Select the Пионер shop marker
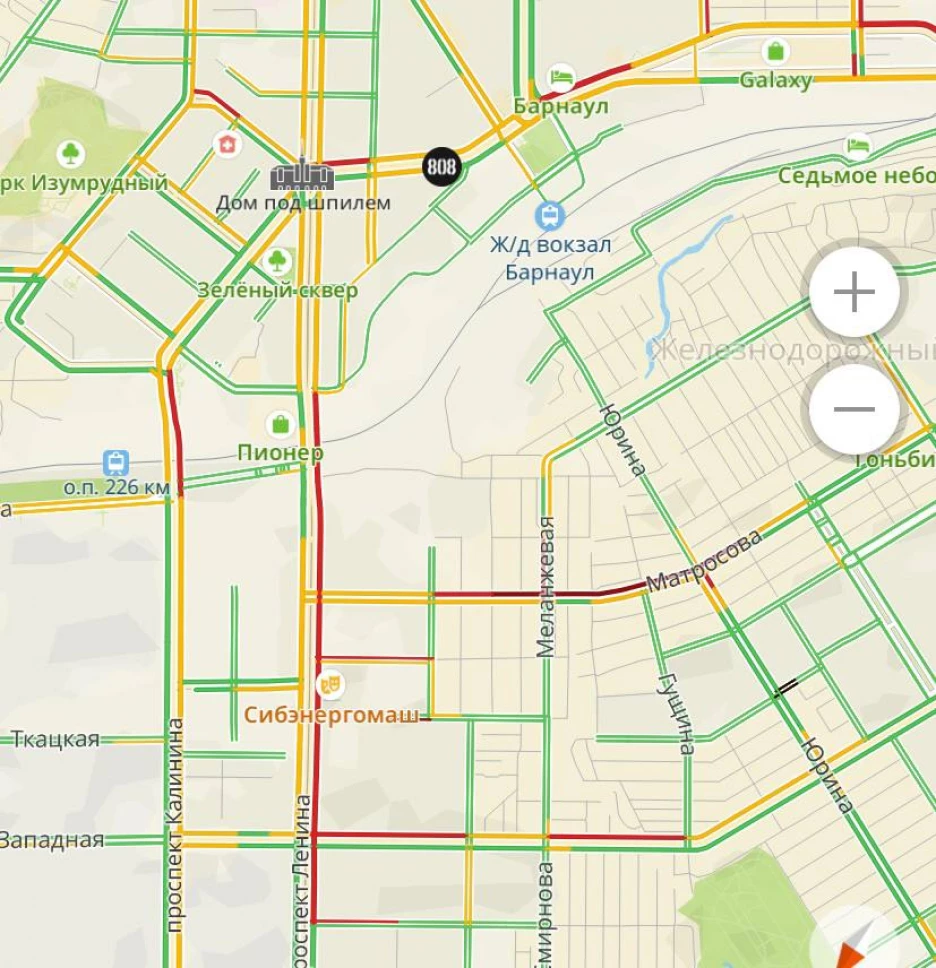 point(280,424)
